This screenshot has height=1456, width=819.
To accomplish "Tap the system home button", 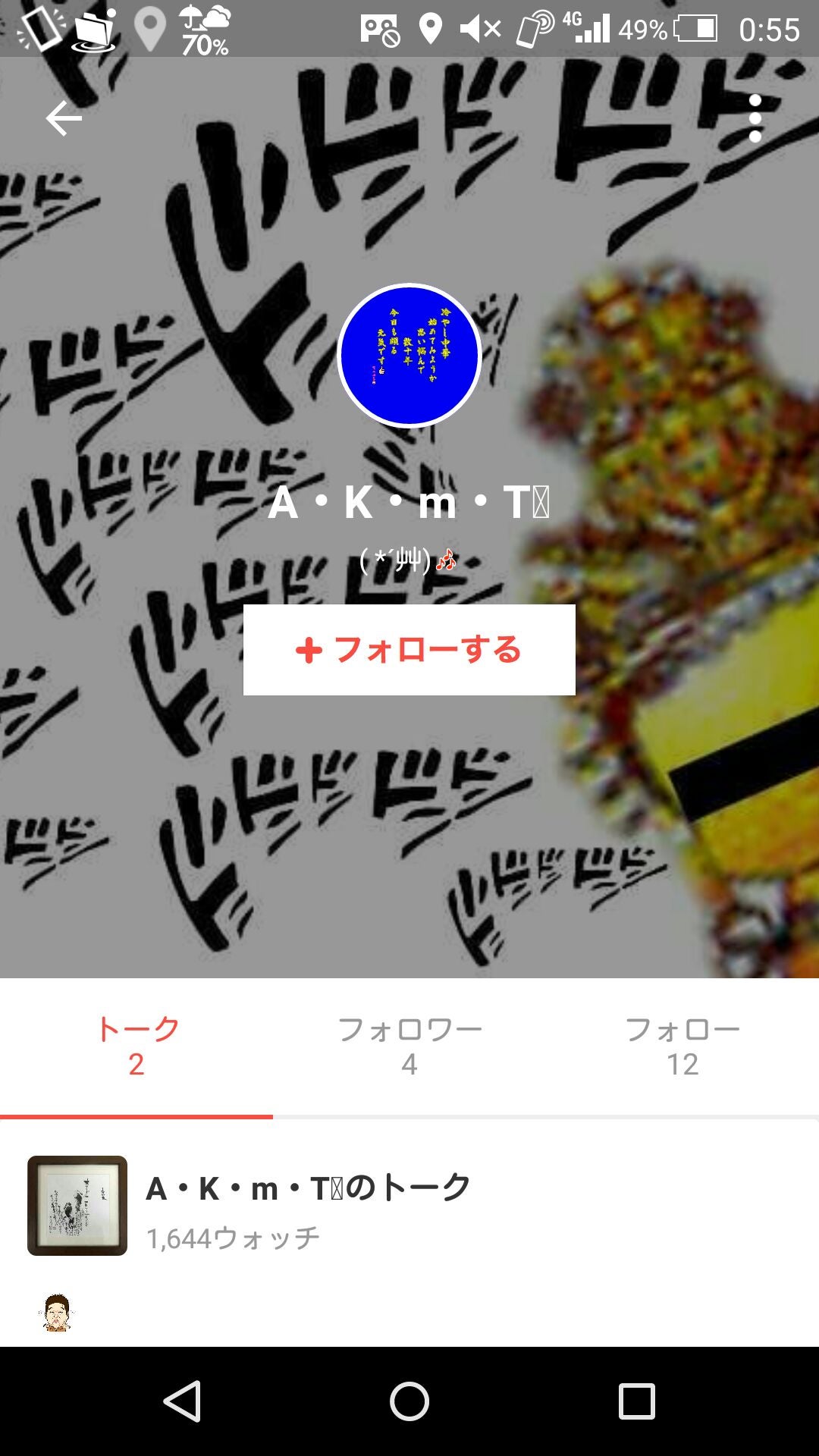I will [409, 1401].
